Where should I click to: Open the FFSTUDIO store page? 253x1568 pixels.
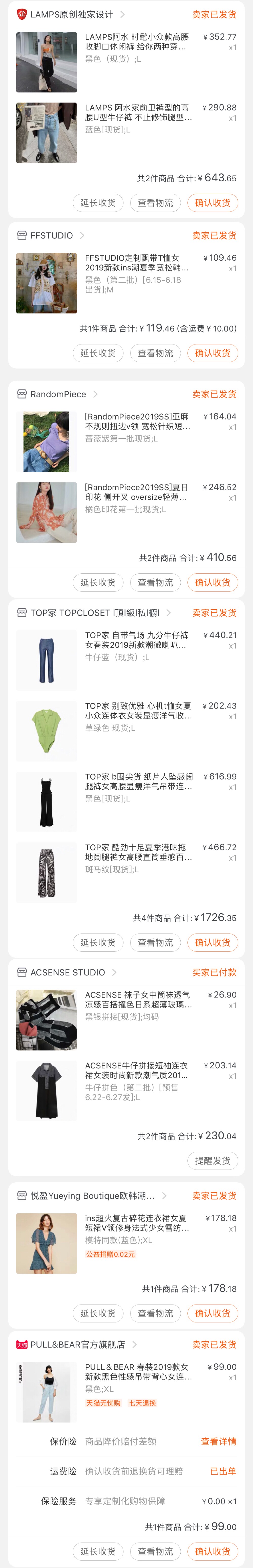point(52,236)
